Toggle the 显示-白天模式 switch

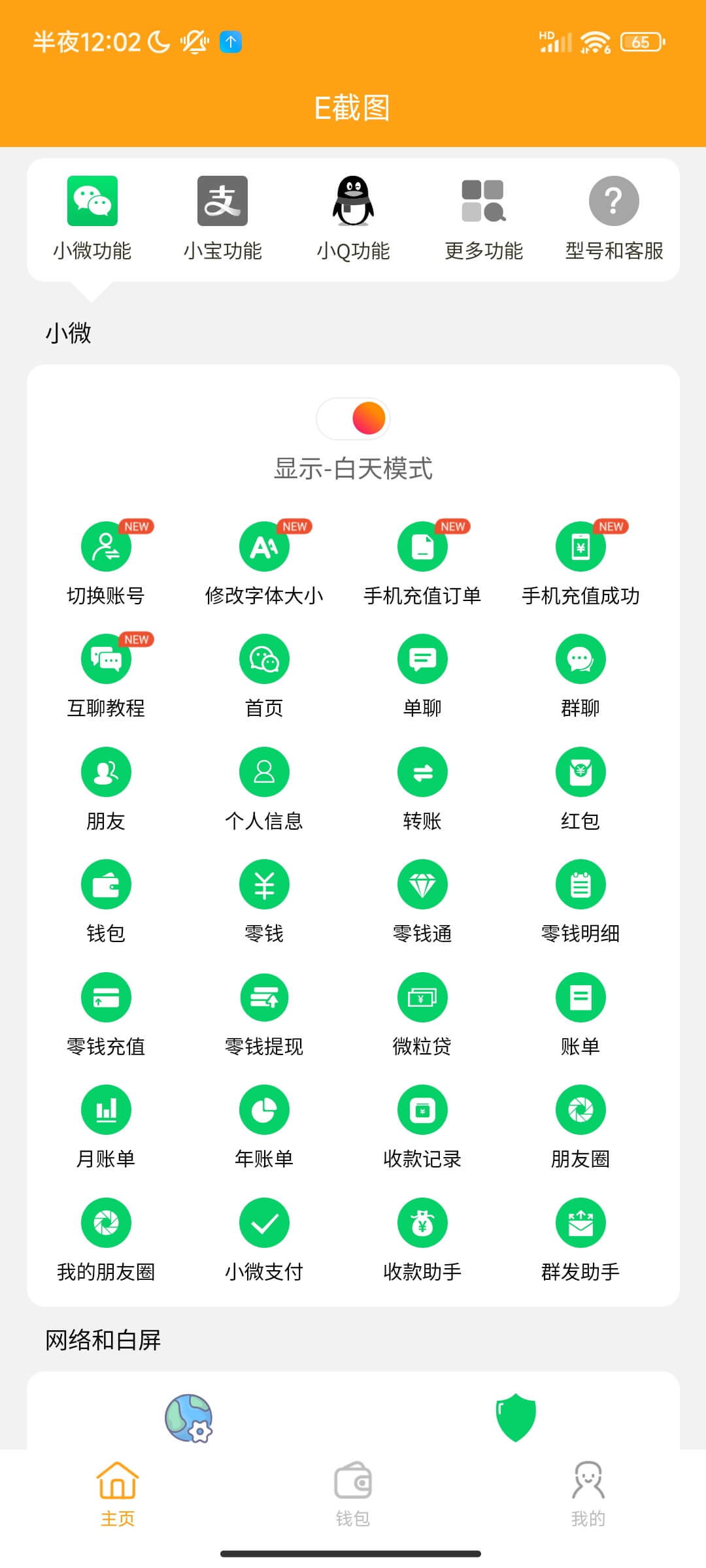coord(353,419)
